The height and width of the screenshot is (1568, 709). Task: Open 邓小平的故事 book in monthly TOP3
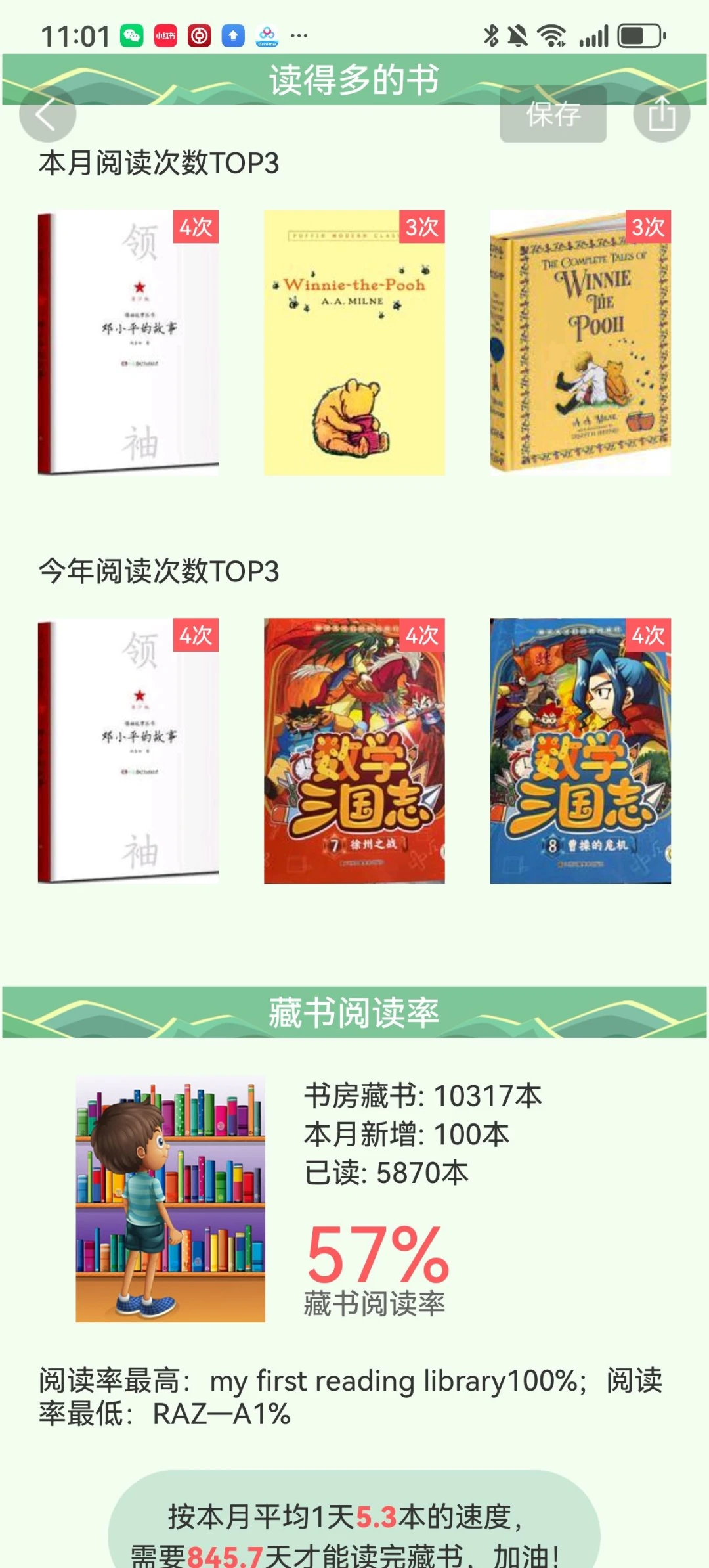tap(128, 343)
